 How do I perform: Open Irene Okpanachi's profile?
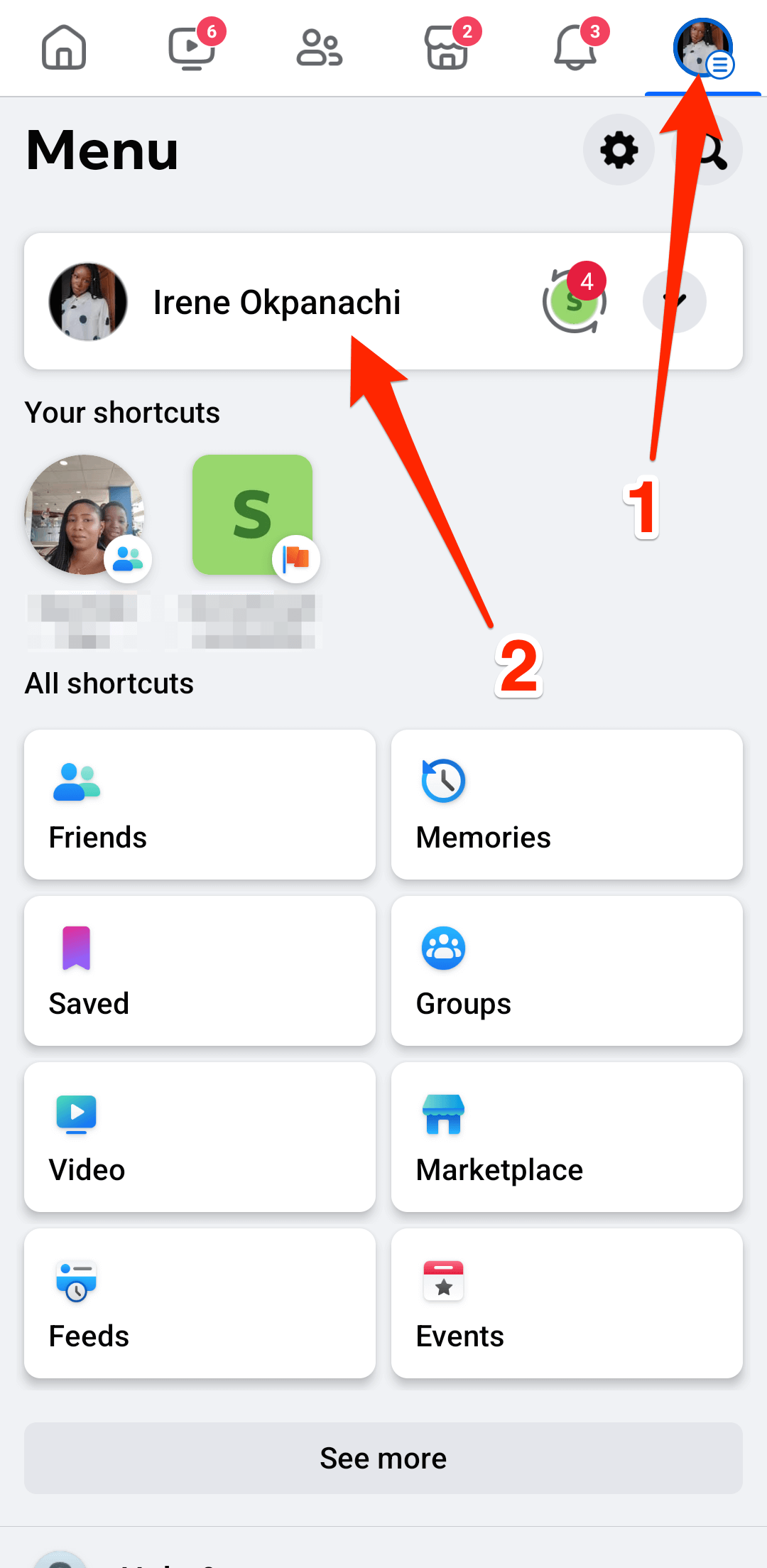(x=277, y=301)
